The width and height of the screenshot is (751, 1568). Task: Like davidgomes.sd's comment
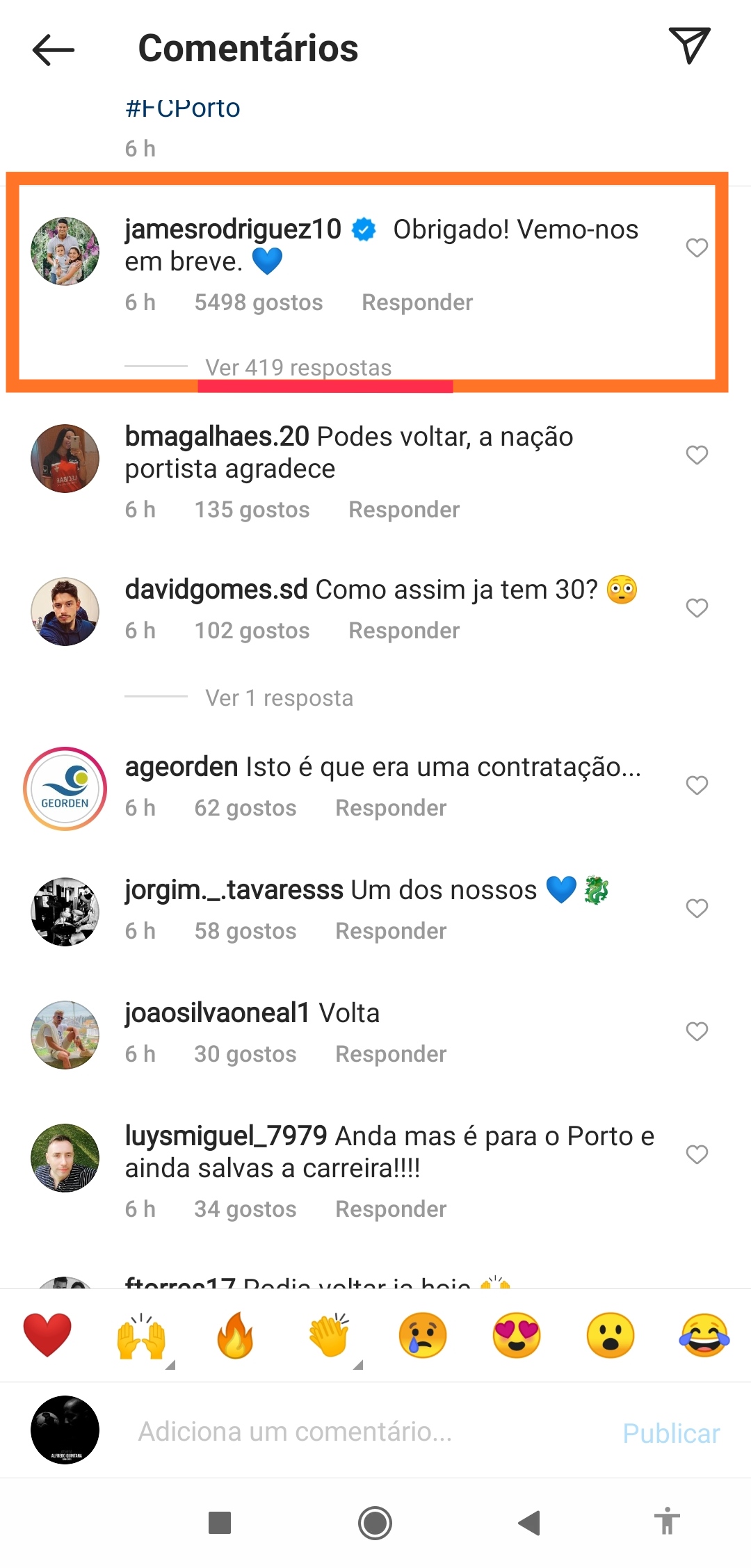click(696, 608)
